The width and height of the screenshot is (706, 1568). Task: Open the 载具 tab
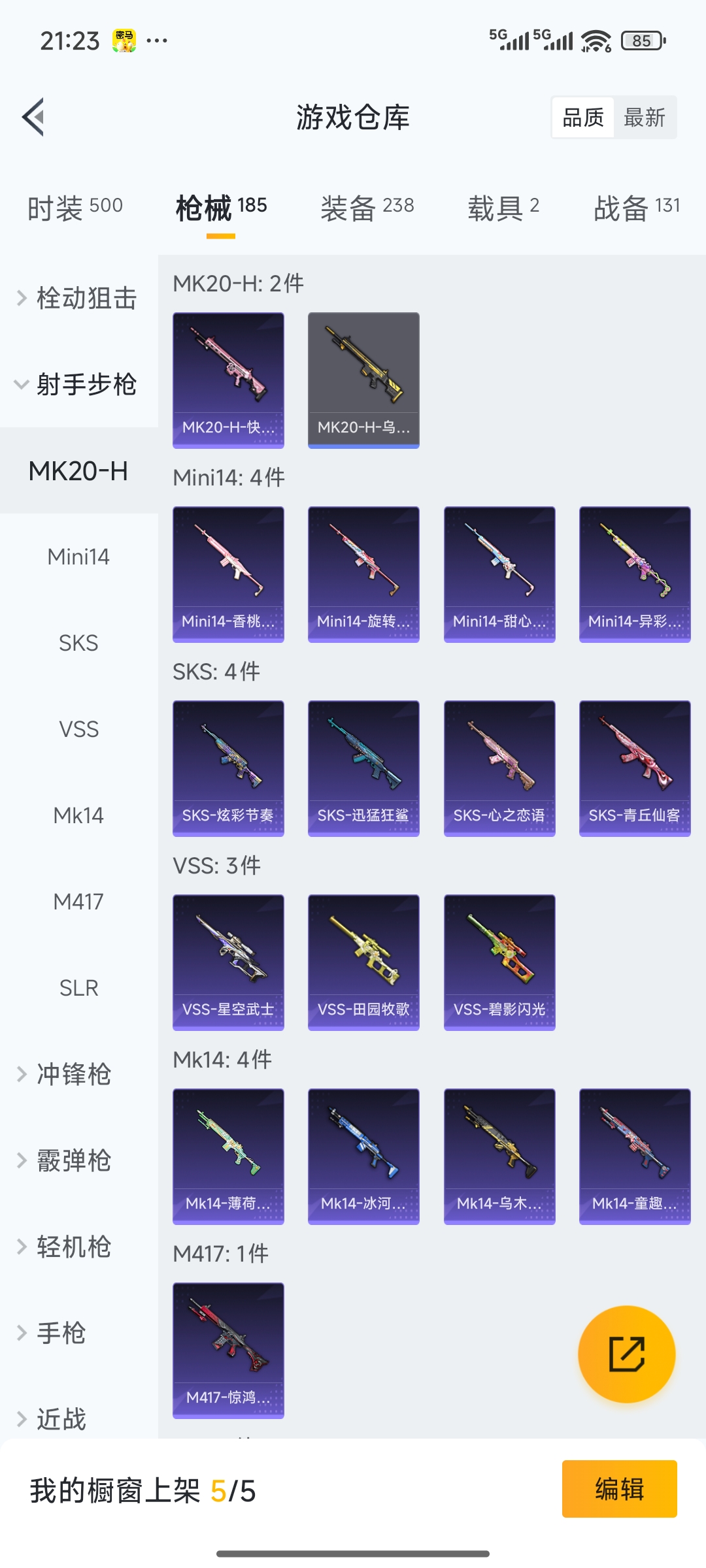[503, 208]
